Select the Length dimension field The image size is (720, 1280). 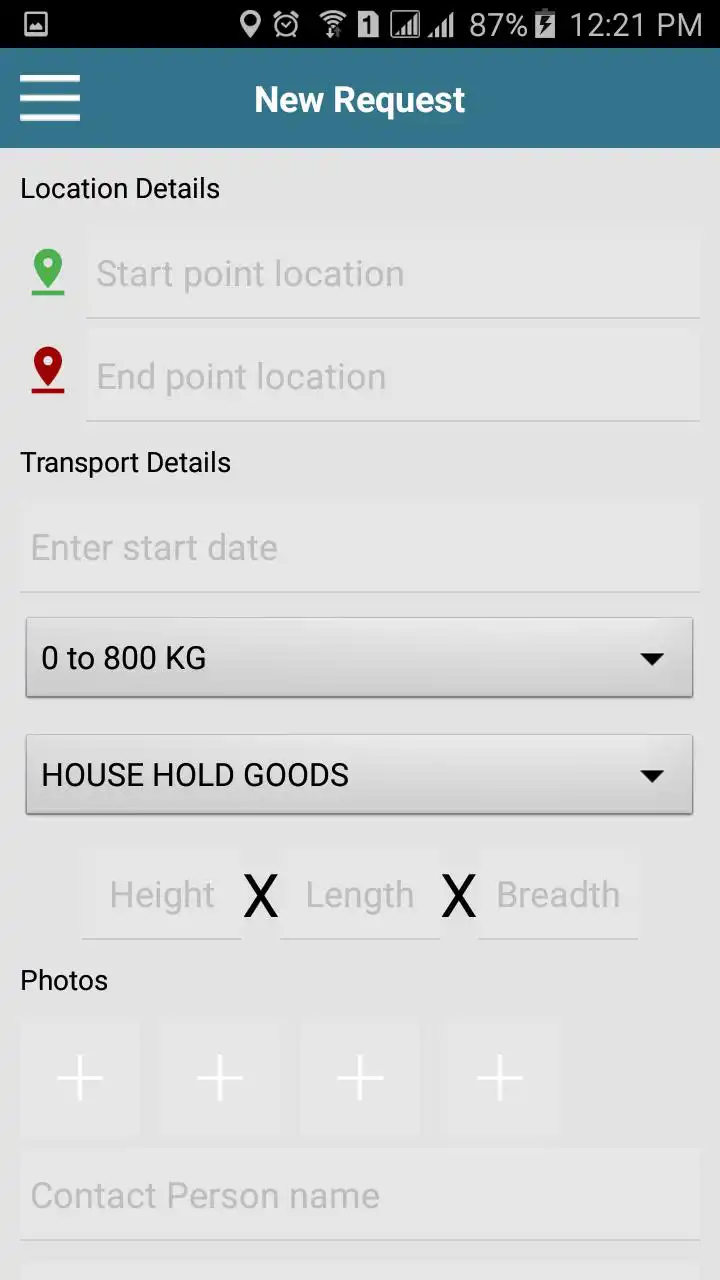pos(360,895)
